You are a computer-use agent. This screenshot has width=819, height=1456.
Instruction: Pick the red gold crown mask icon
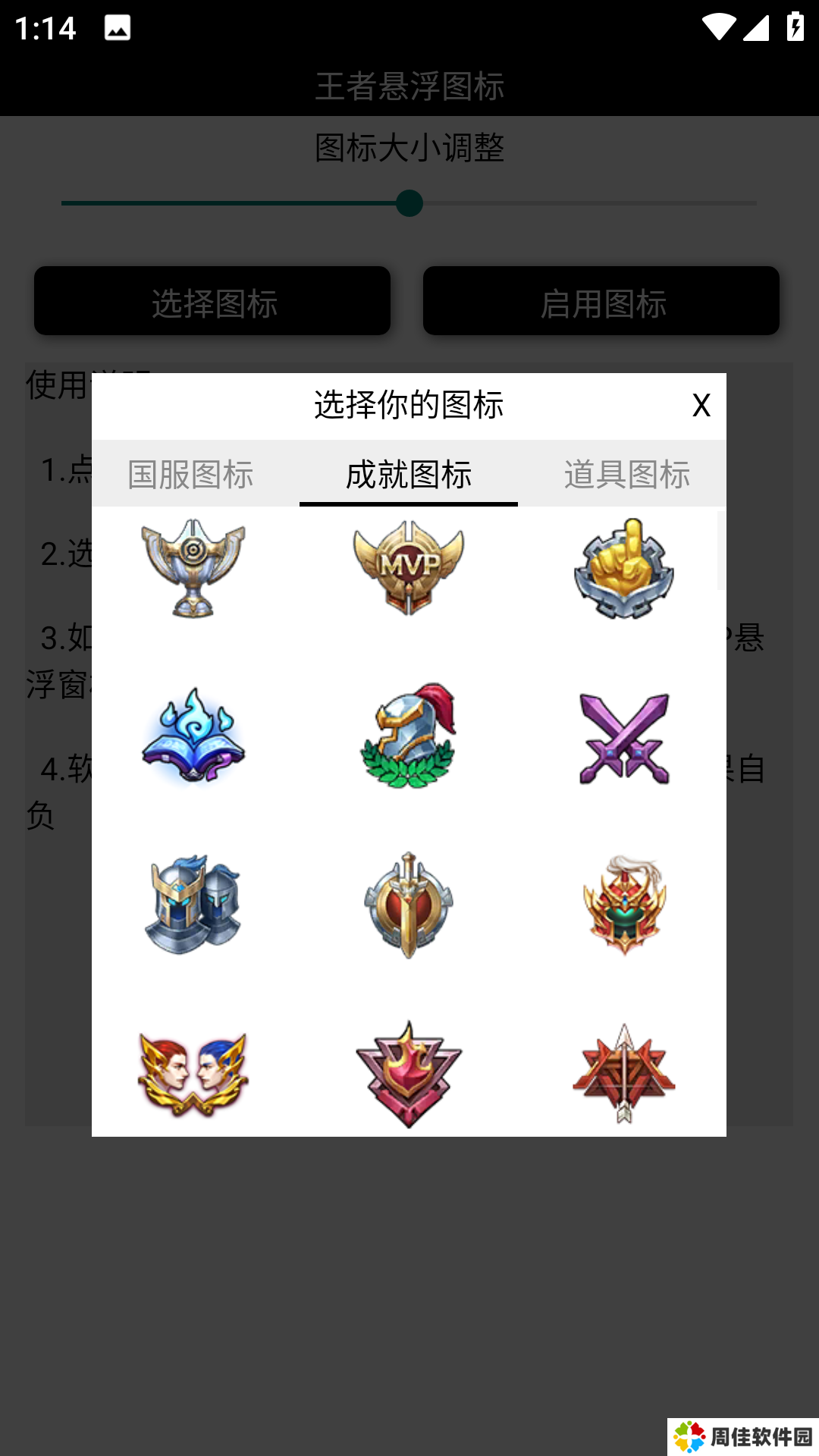click(x=624, y=904)
